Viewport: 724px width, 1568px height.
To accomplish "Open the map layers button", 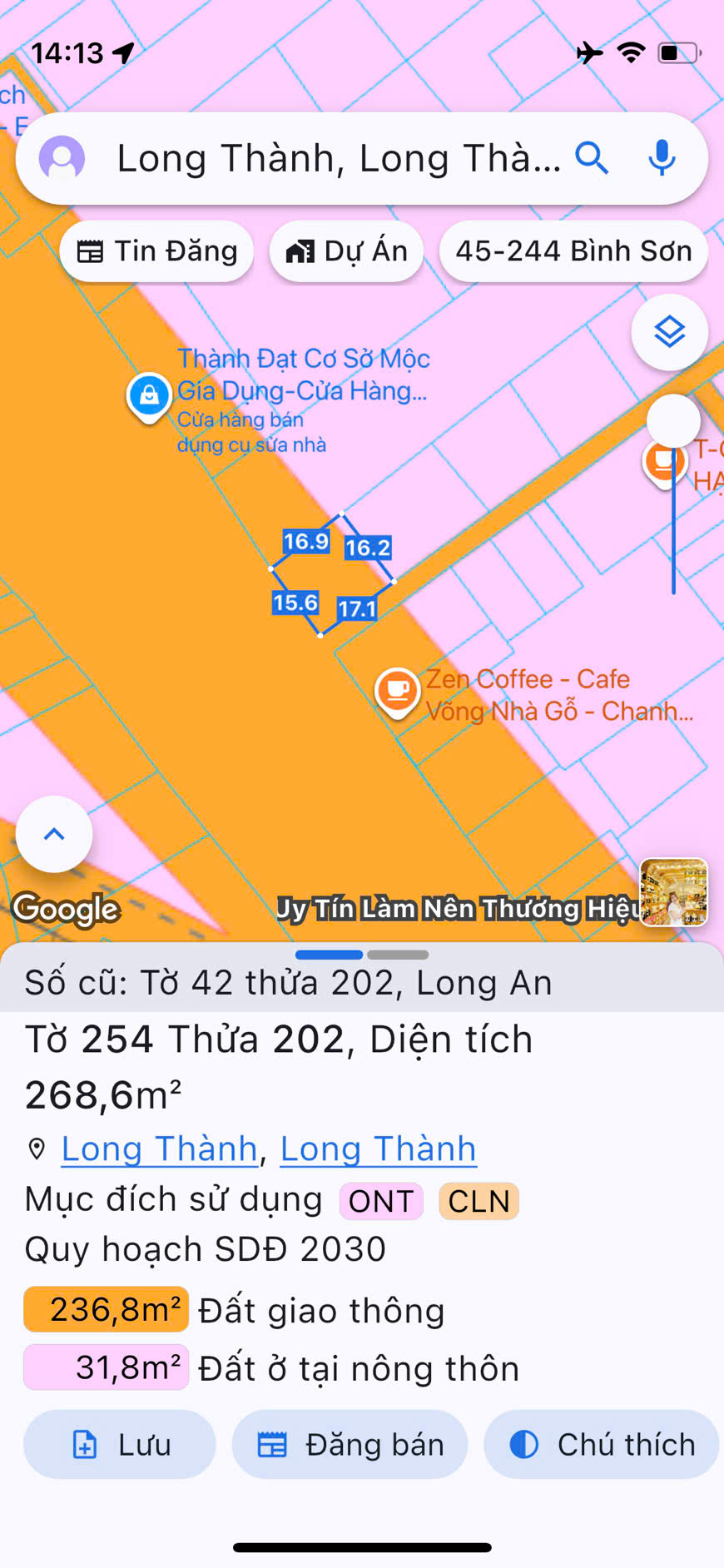I will click(669, 332).
